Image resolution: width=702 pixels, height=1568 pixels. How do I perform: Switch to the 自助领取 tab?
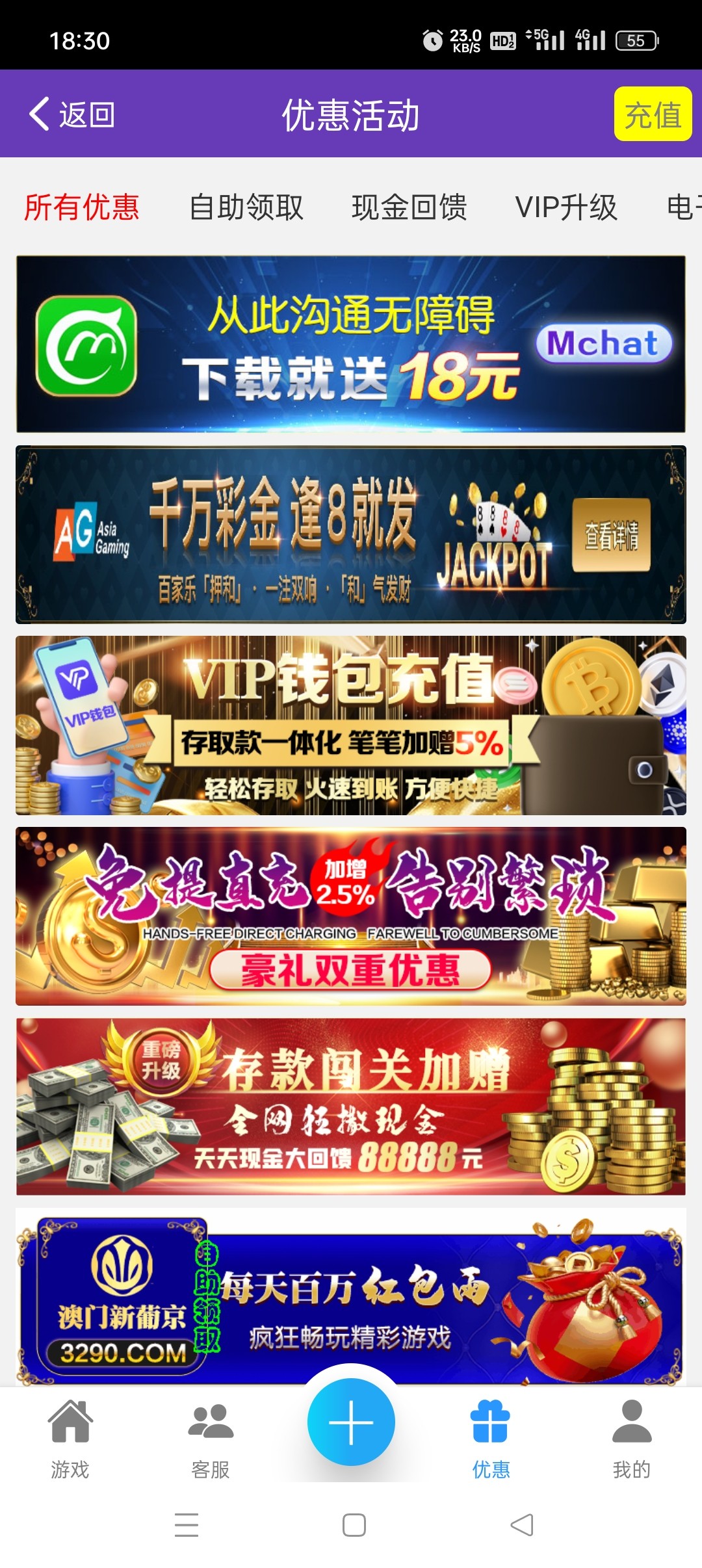click(246, 207)
